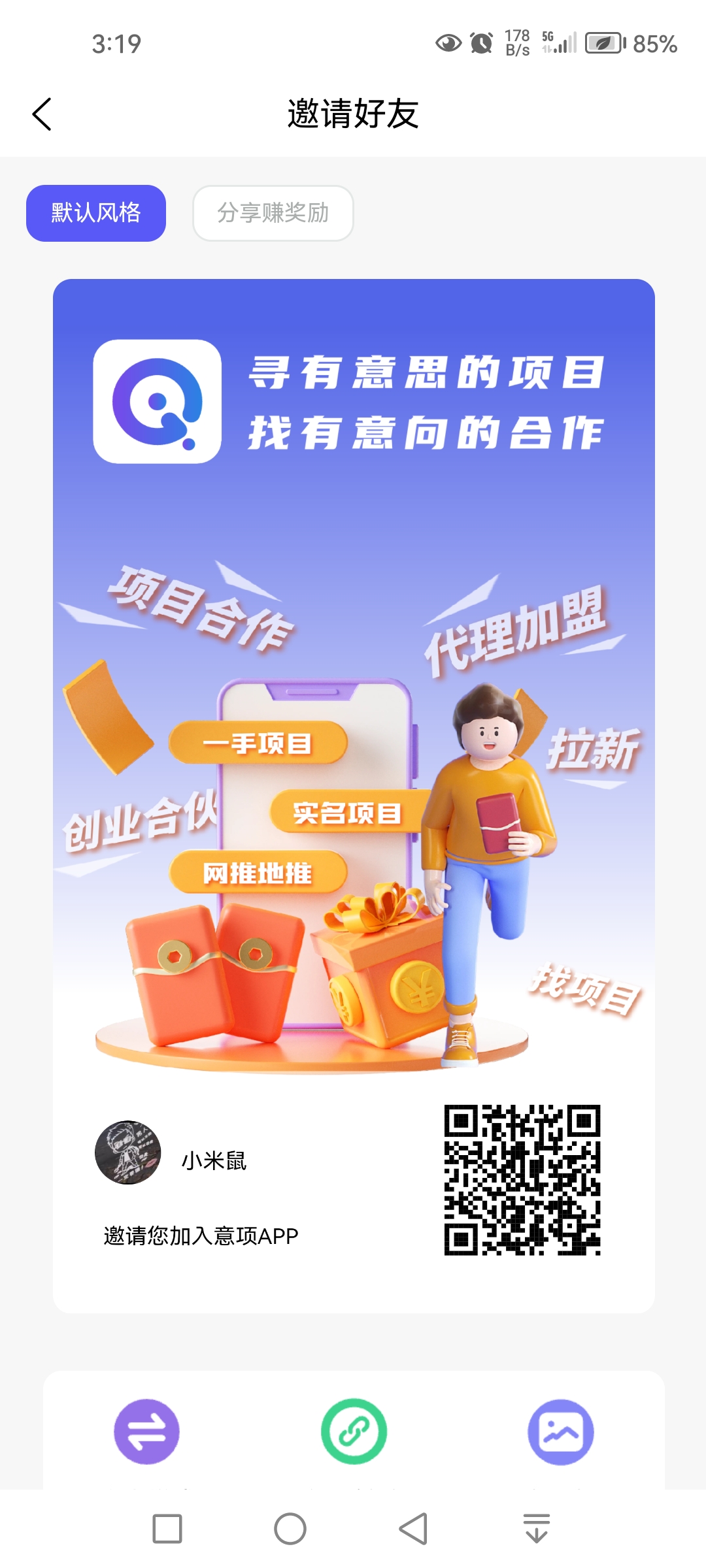Save the poster using the image icon
The image size is (706, 1568).
tap(561, 1431)
